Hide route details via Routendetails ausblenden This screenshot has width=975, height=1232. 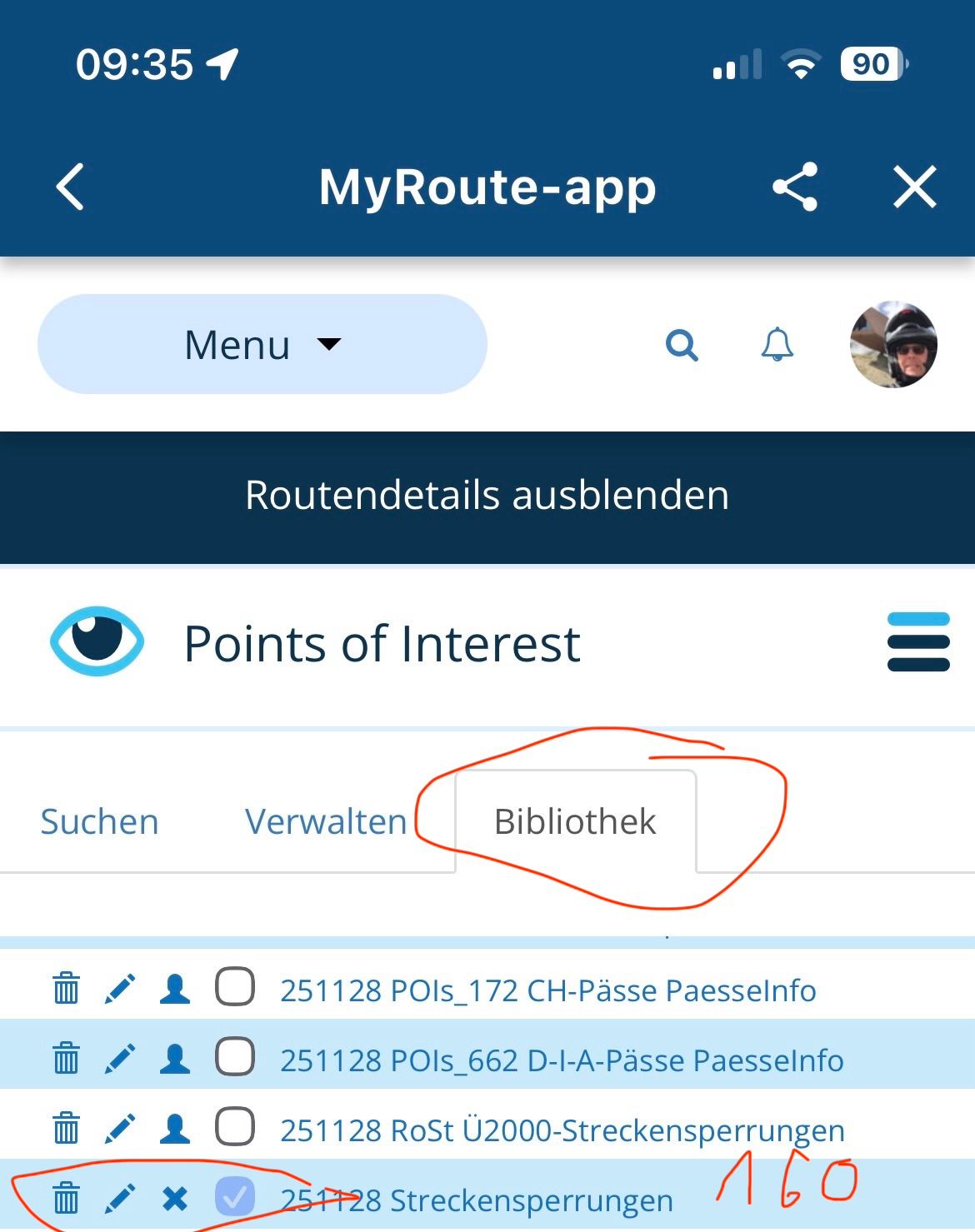tap(487, 496)
